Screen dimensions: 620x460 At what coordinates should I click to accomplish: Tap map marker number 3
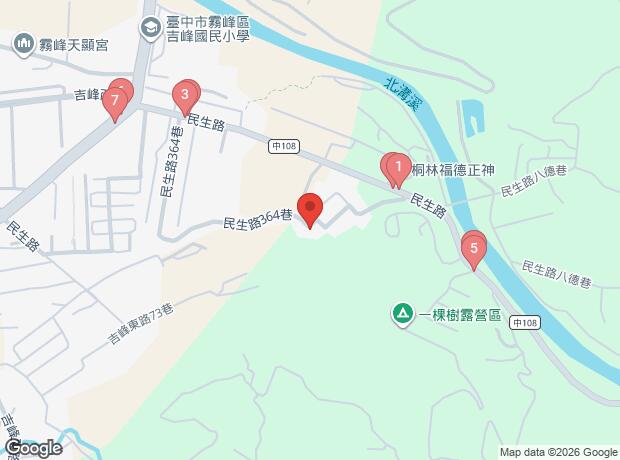[x=185, y=97]
